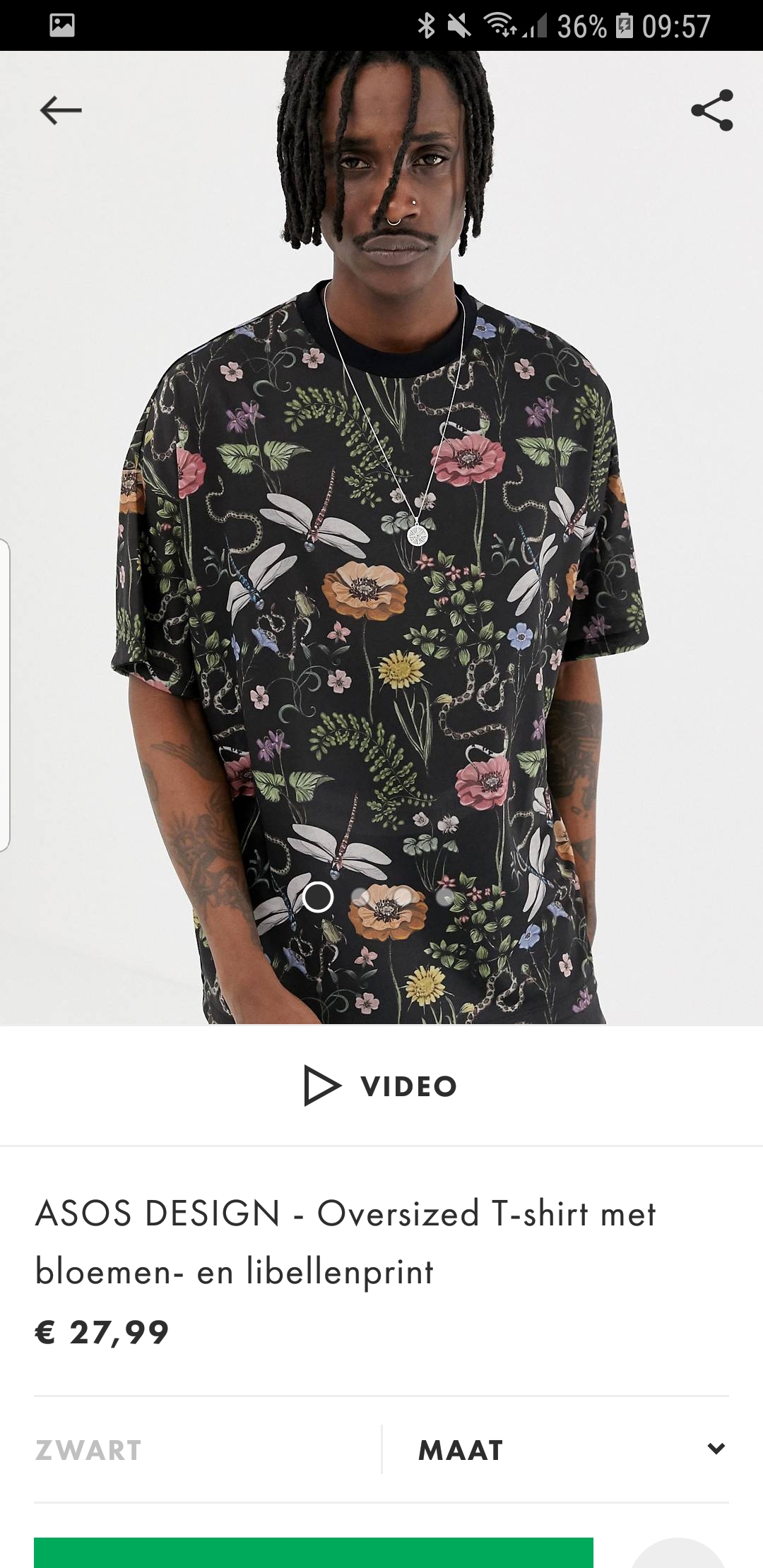Image resolution: width=763 pixels, height=1568 pixels.
Task: Share this T-shirt product
Action: point(711,110)
